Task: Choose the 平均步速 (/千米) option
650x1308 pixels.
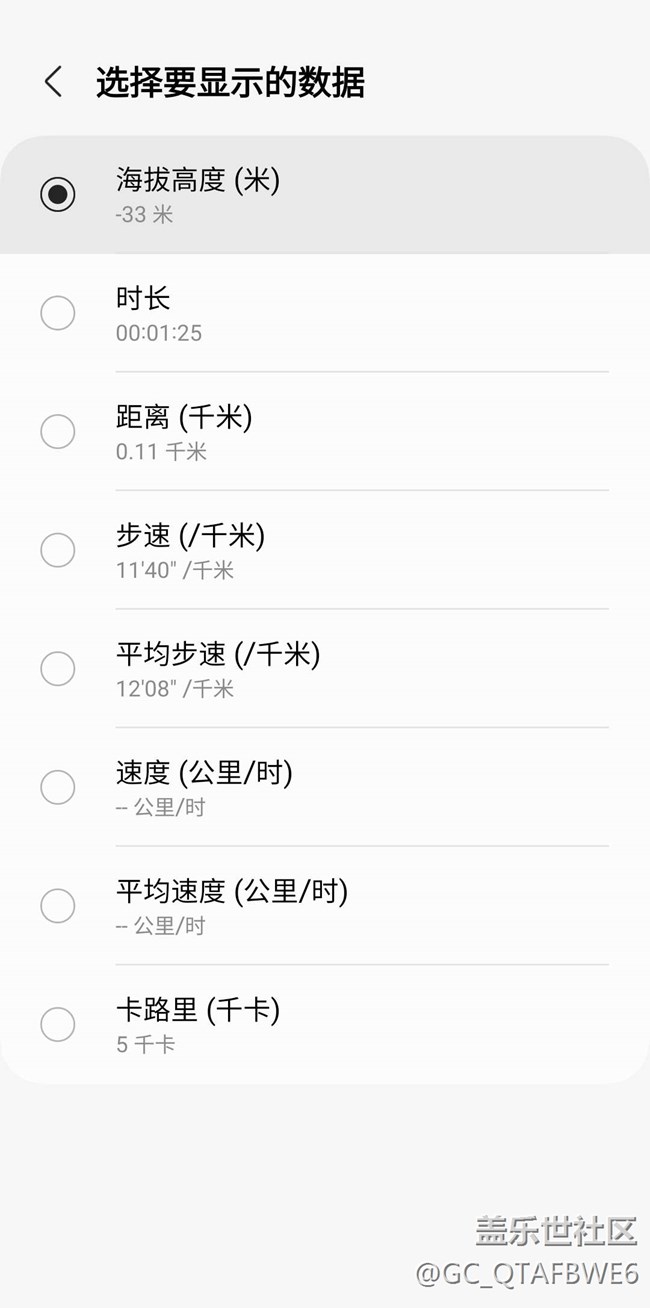Action: tap(58, 669)
